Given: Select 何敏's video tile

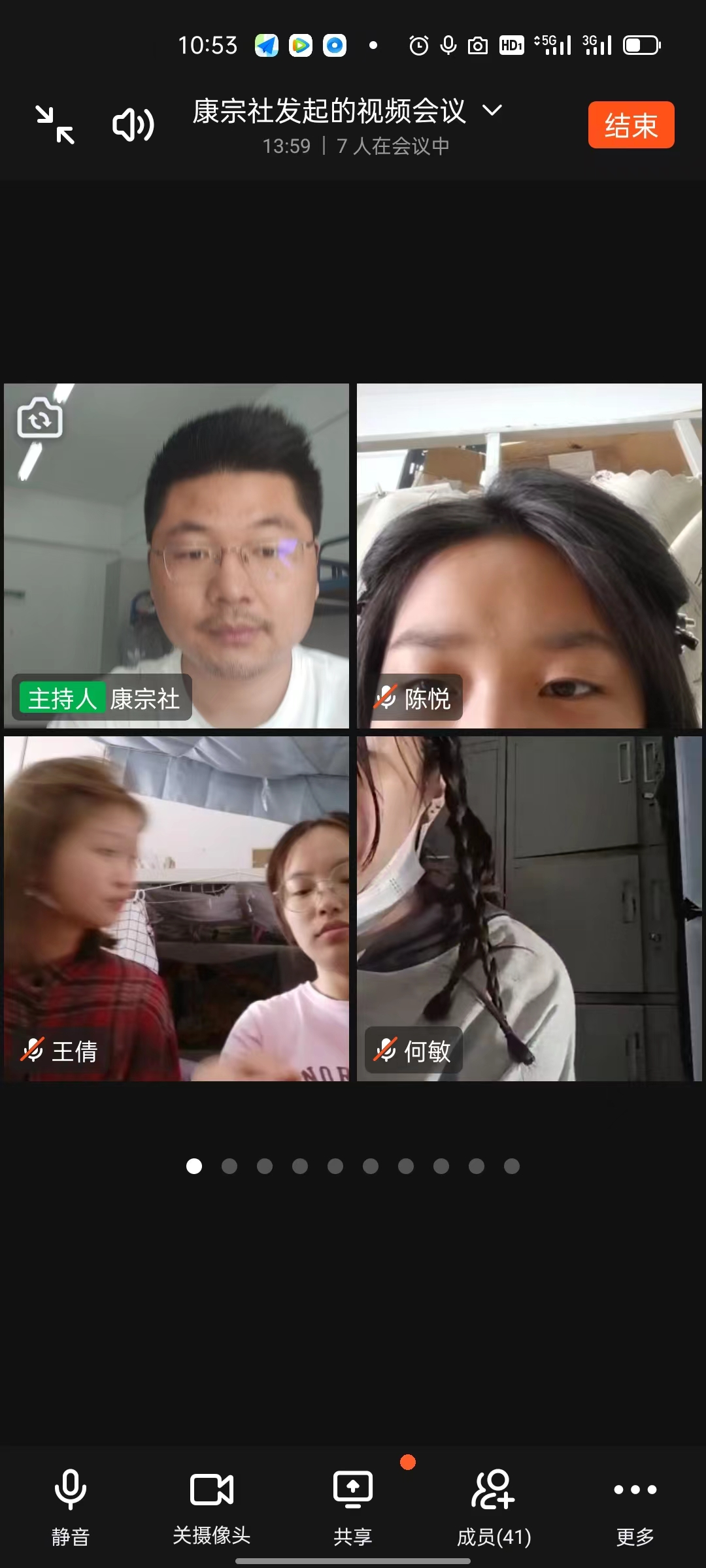Looking at the screenshot, I should (x=529, y=908).
